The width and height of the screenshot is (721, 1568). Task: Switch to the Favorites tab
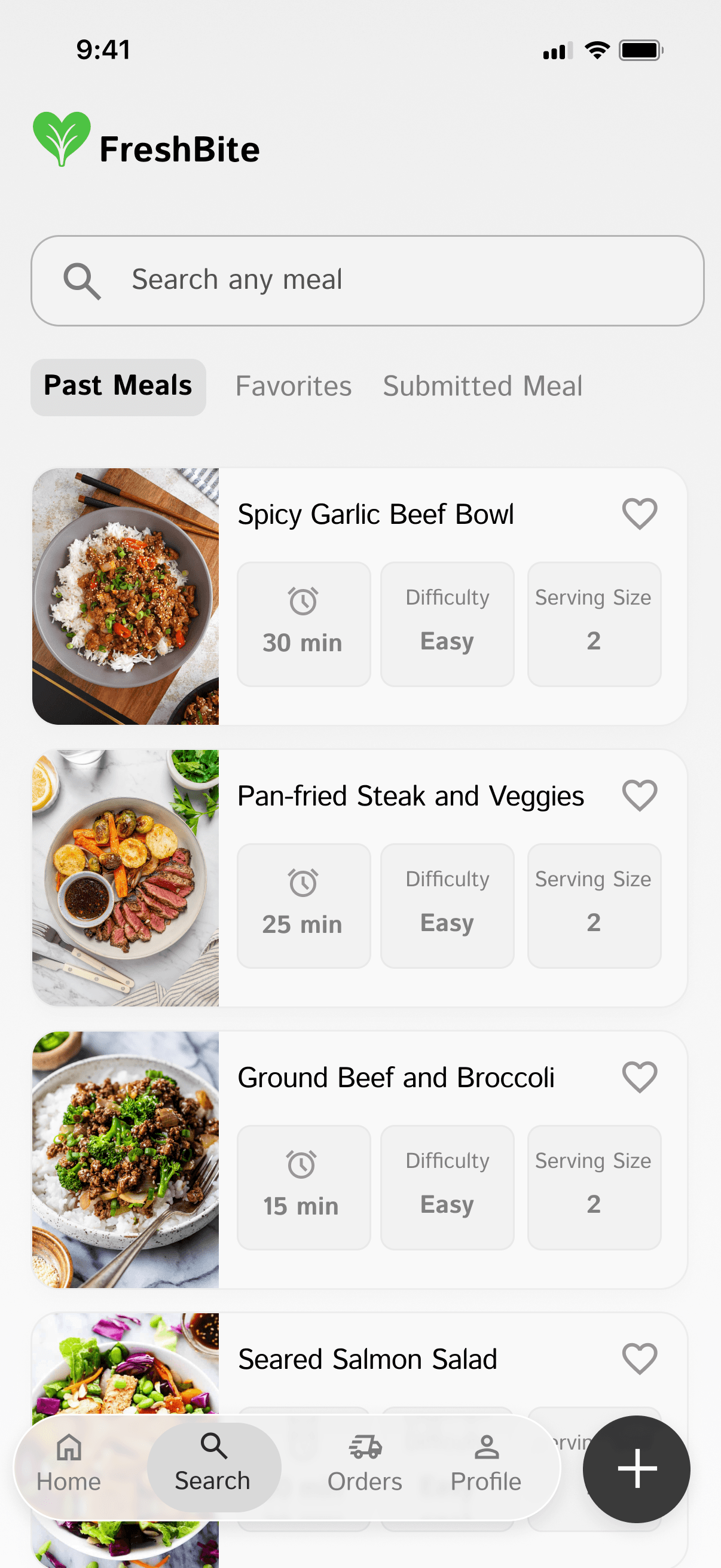coord(294,386)
